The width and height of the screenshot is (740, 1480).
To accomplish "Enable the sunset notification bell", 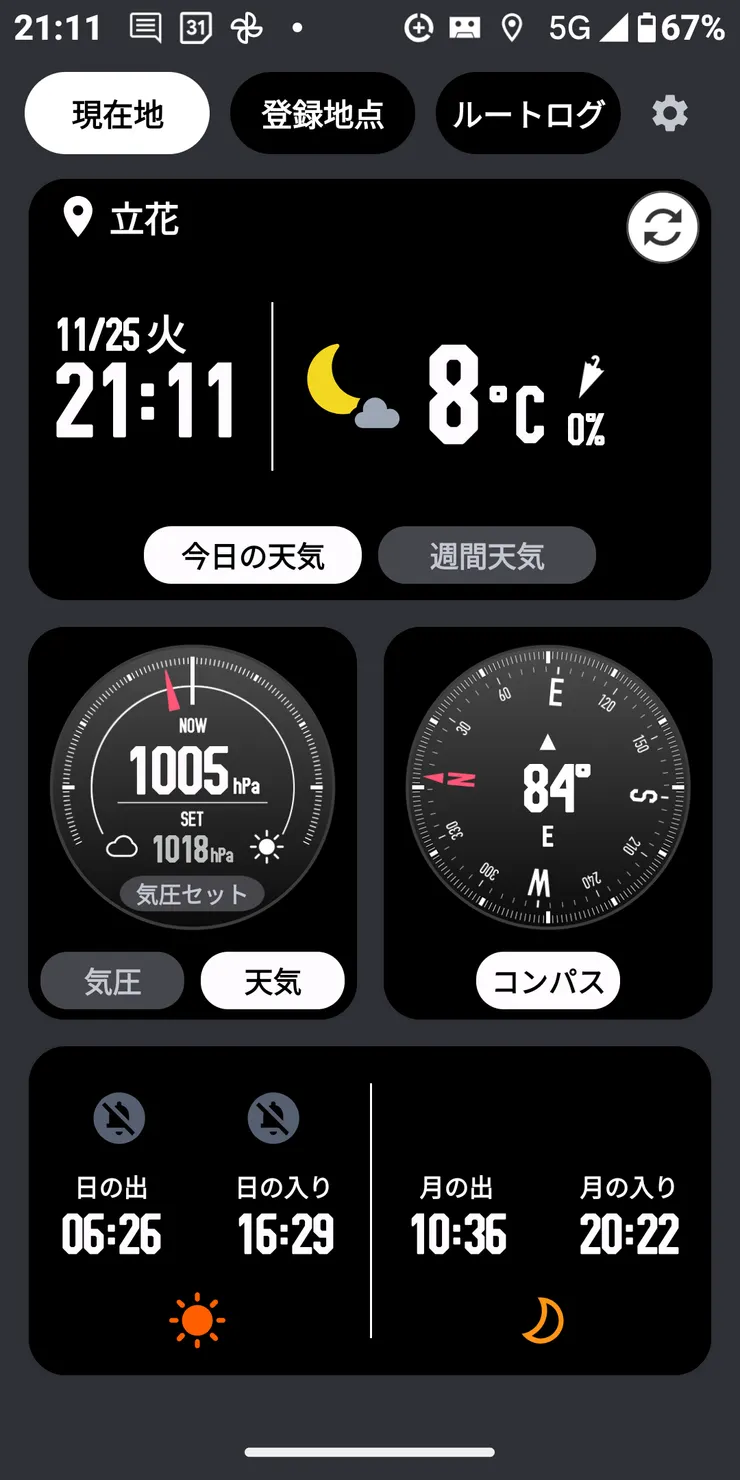I will (x=273, y=1118).
